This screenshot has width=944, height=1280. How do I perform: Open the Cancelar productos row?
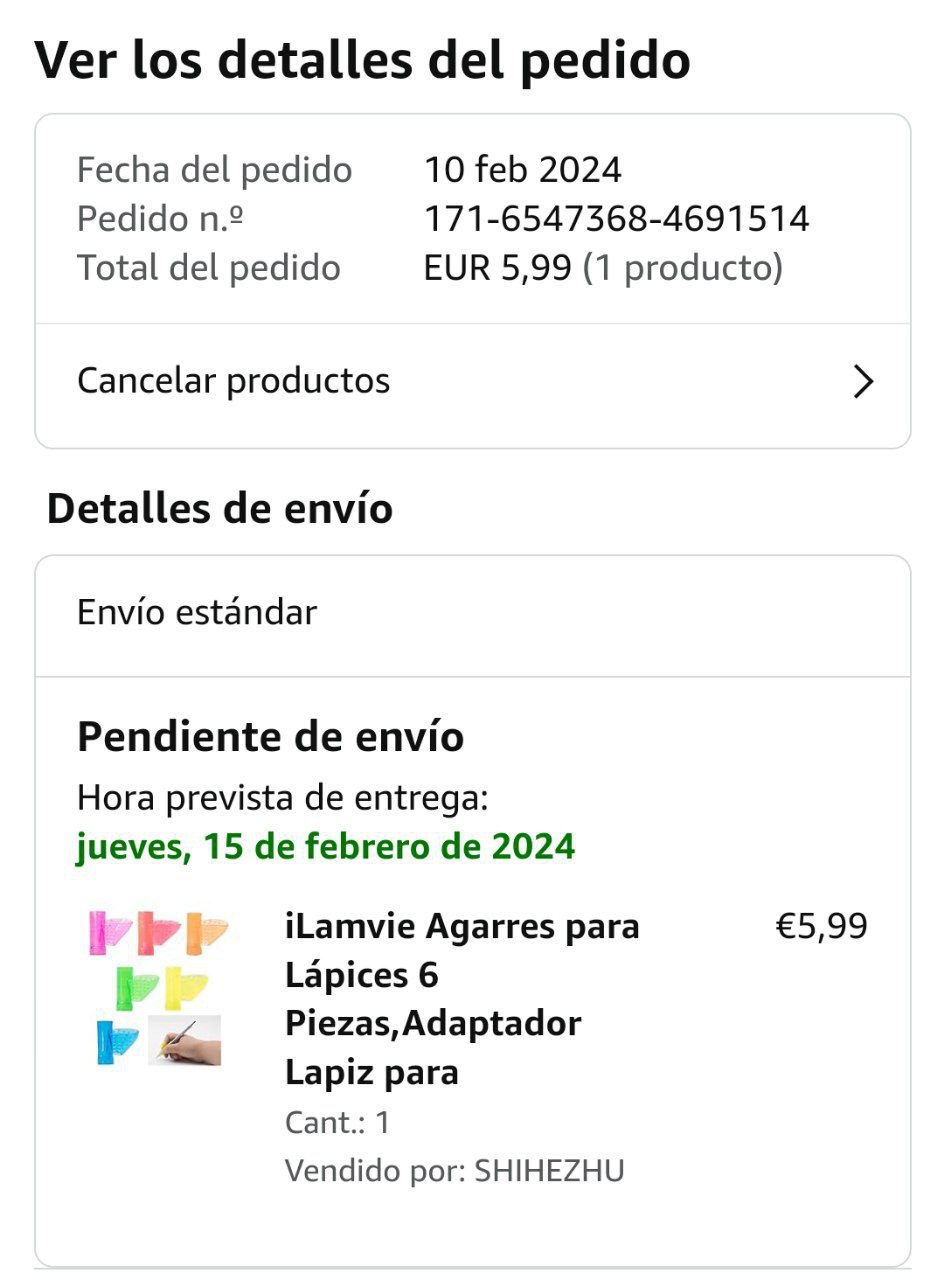pyautogui.click(x=472, y=382)
